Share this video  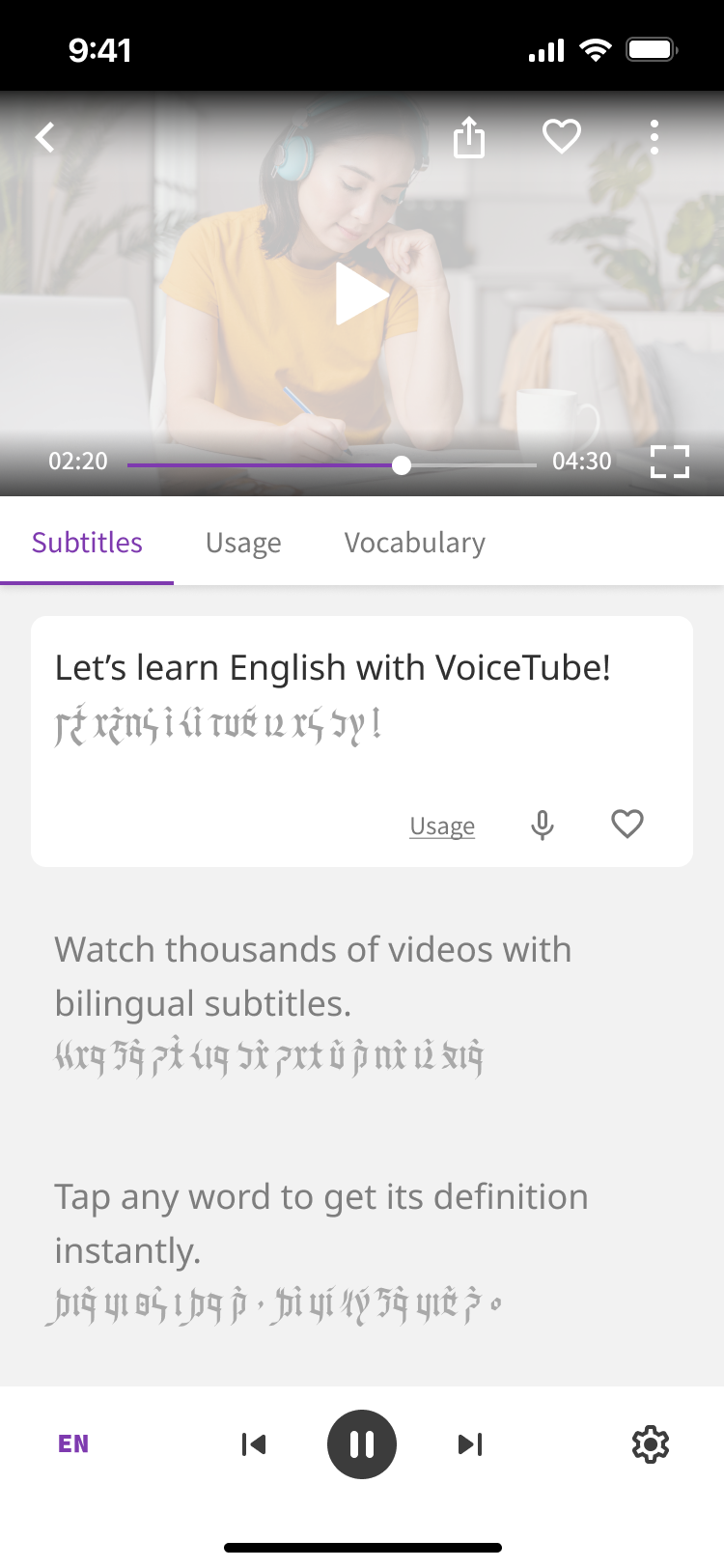pos(469,137)
